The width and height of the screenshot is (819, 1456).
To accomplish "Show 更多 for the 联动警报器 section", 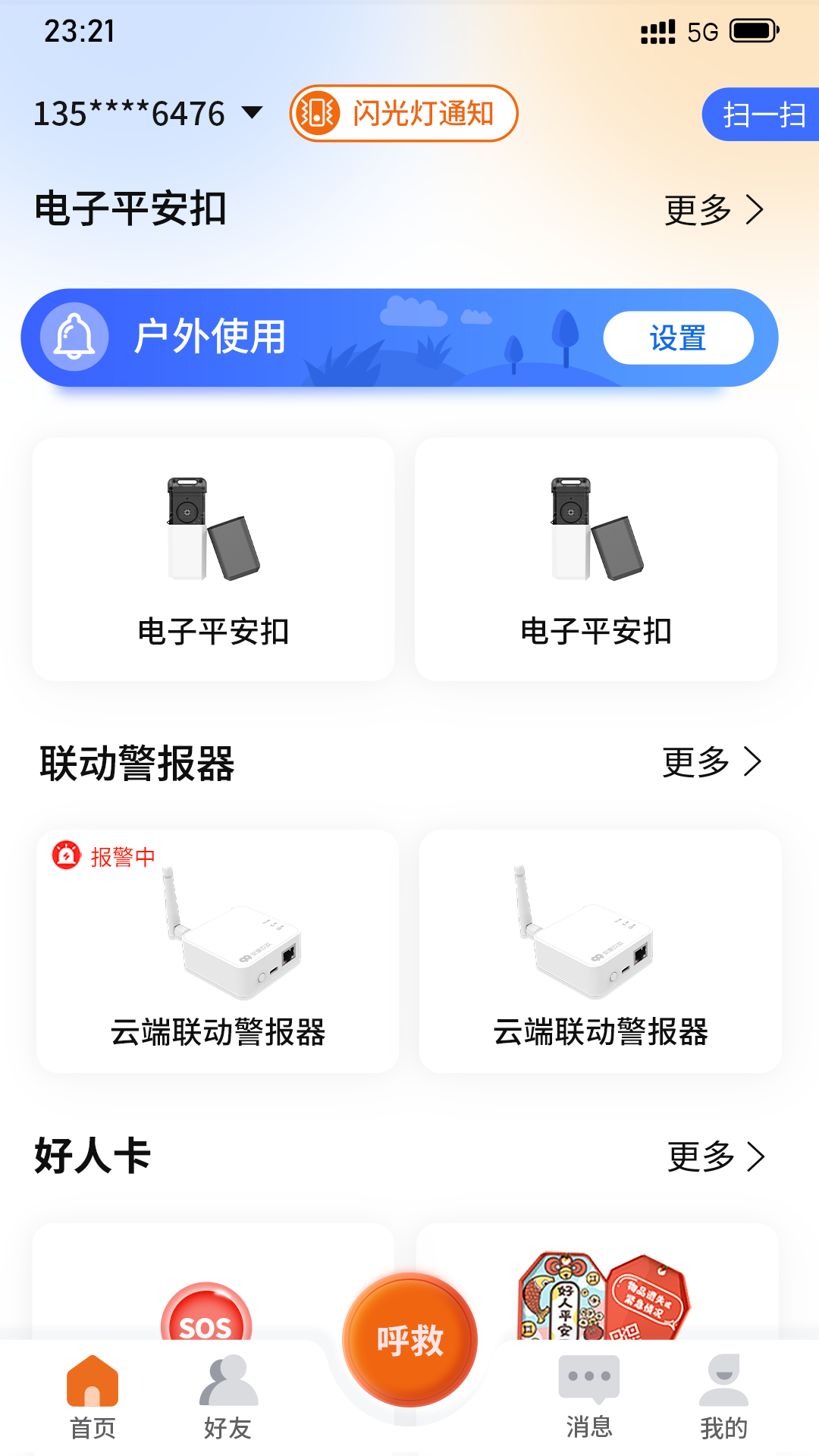I will [x=712, y=762].
